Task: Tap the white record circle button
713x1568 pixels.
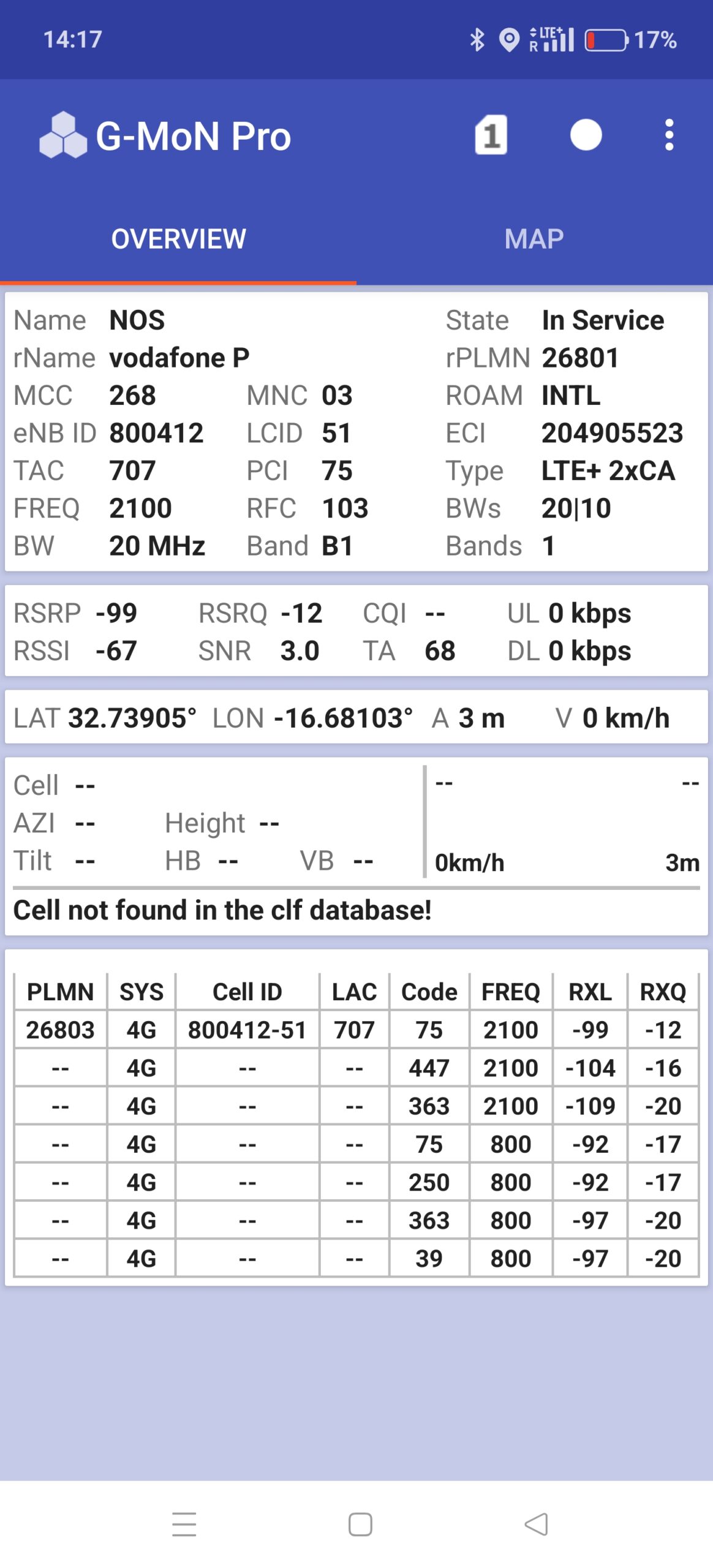Action: point(586,135)
